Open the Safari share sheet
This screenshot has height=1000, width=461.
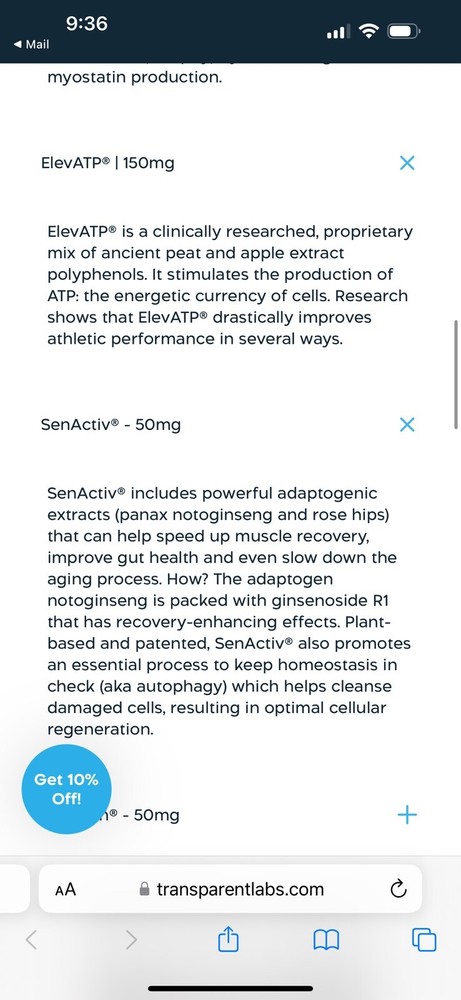(x=228, y=938)
